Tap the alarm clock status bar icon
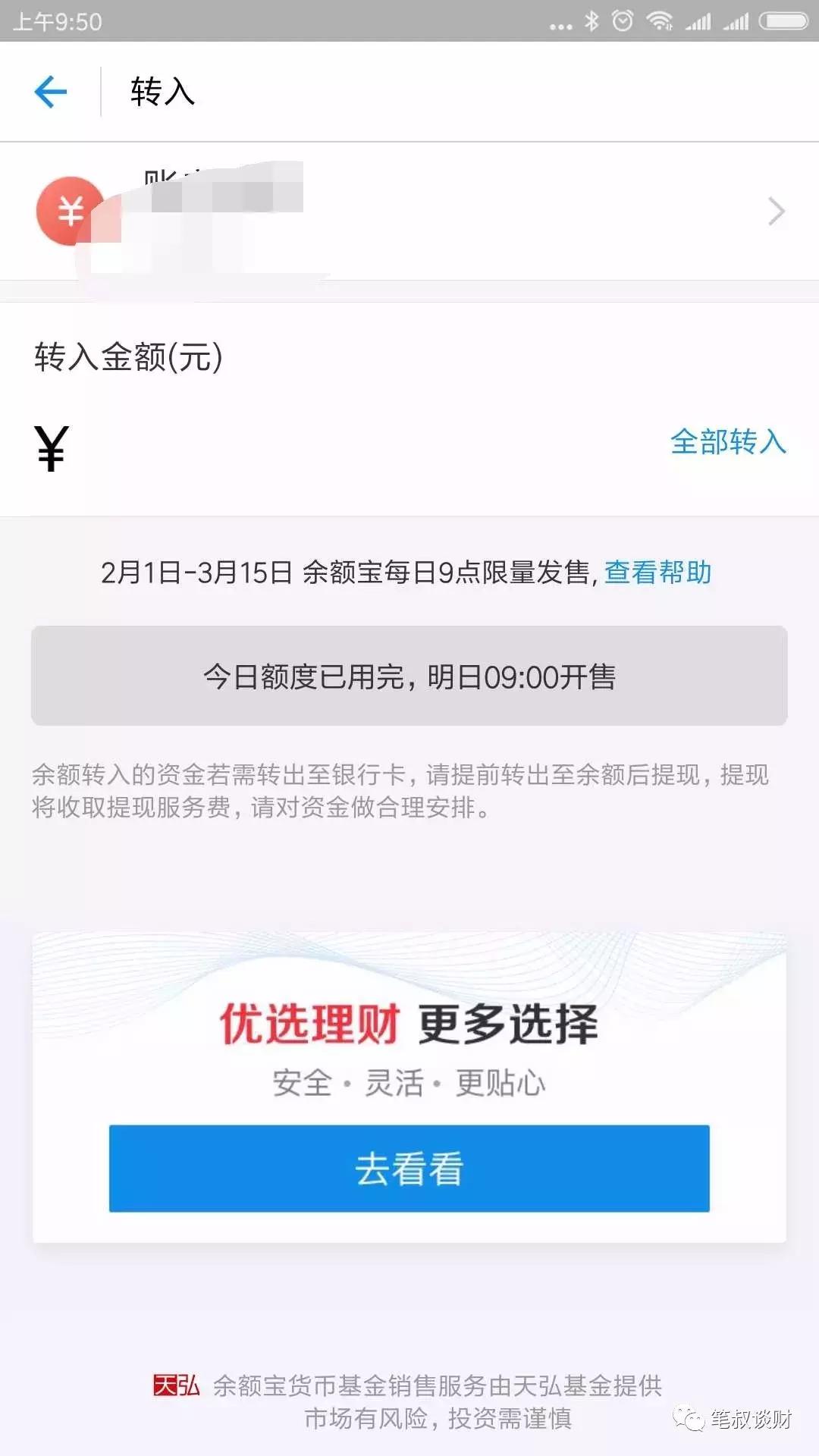The image size is (819, 1456). pos(623,22)
